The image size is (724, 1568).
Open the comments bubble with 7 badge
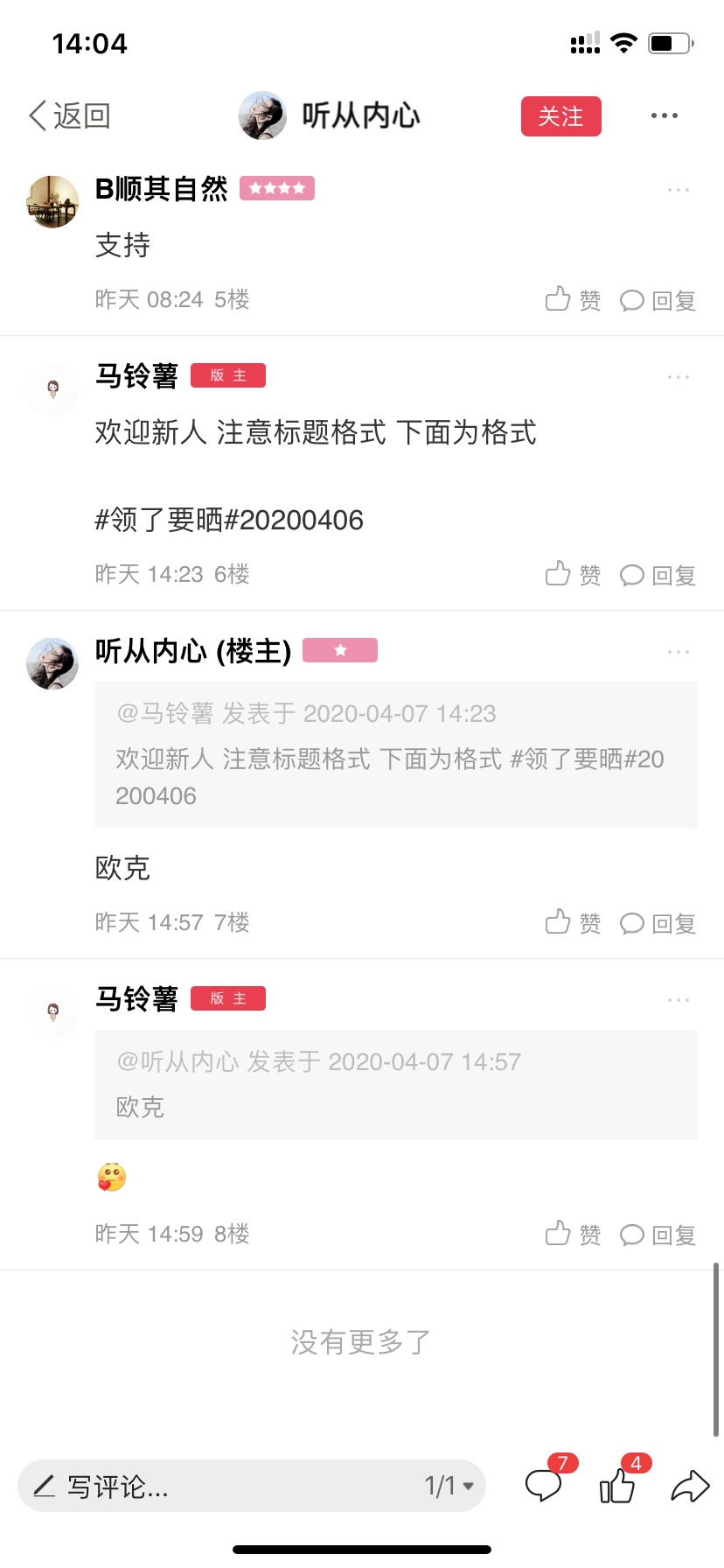544,1485
